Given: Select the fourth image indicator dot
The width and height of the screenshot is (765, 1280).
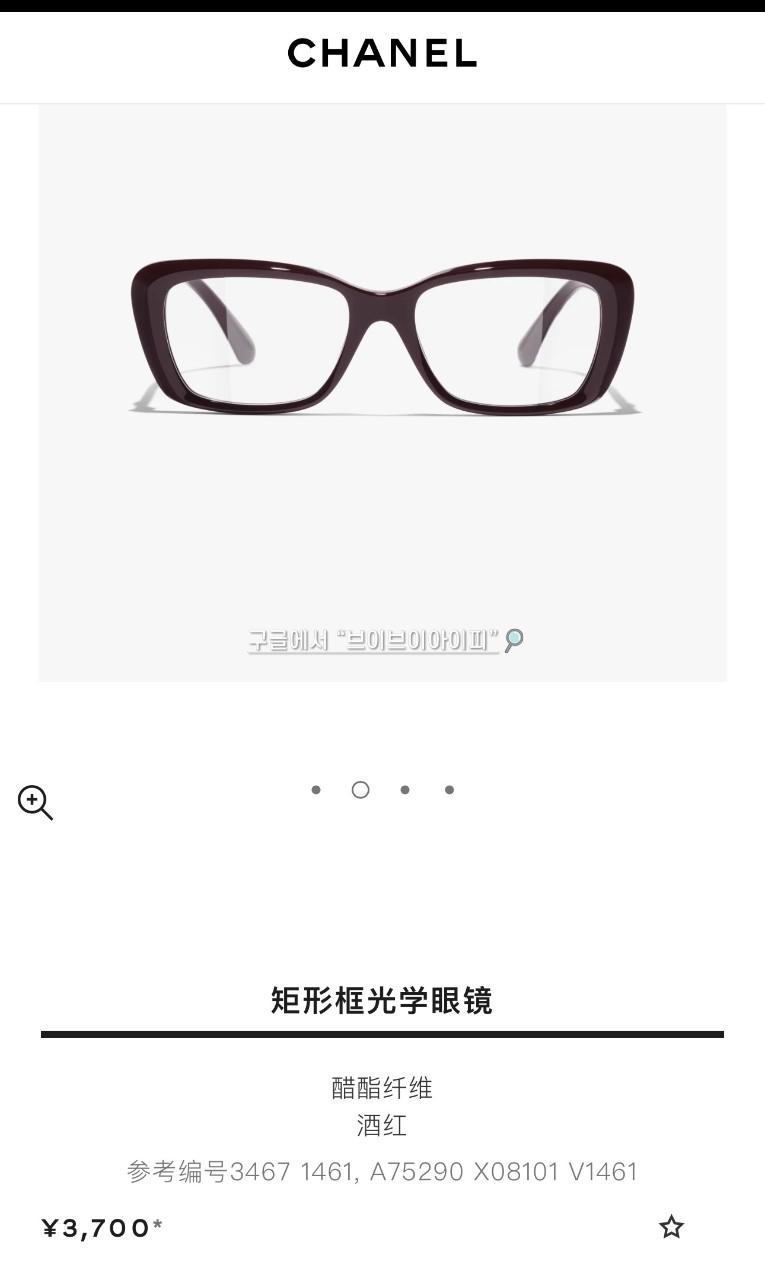Looking at the screenshot, I should [450, 790].
